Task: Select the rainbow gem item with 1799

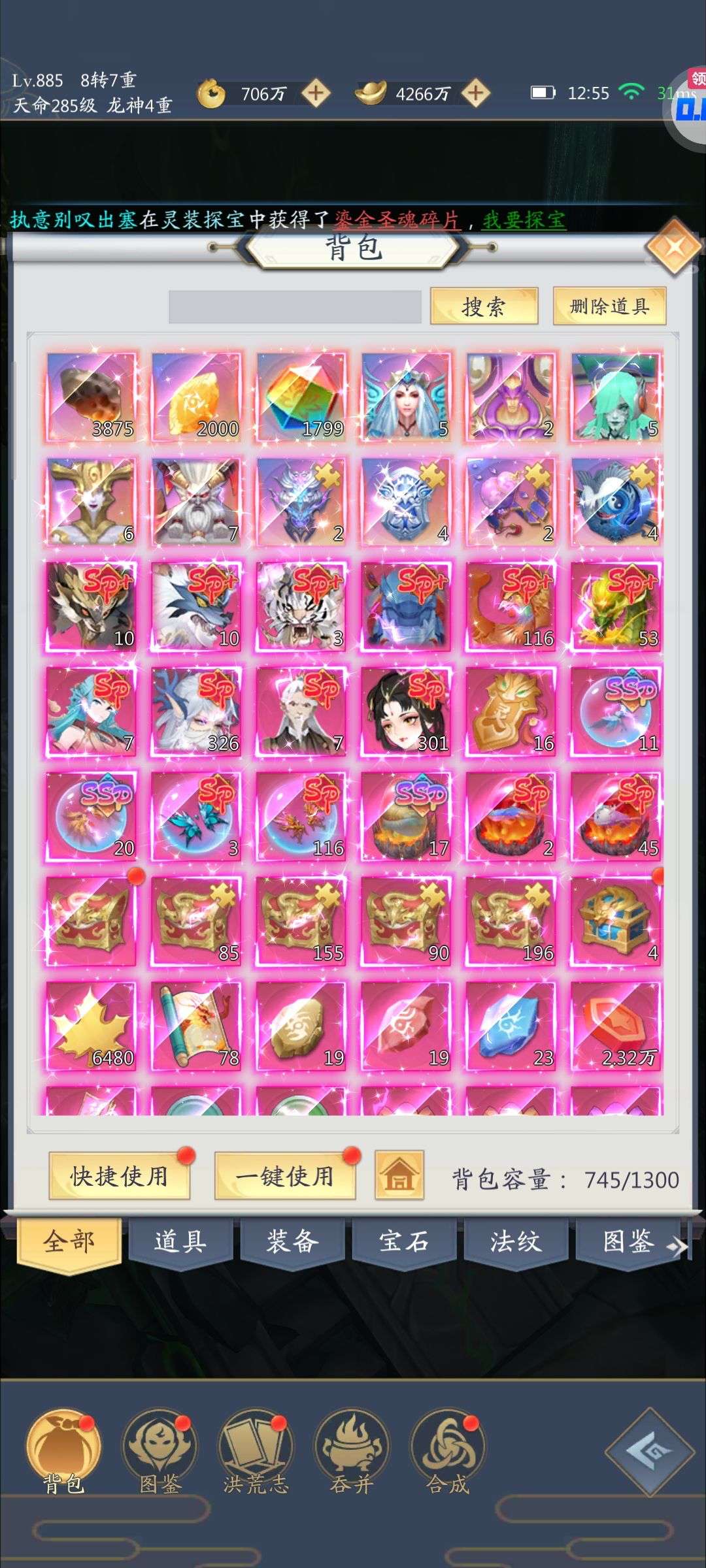Action: pos(301,397)
